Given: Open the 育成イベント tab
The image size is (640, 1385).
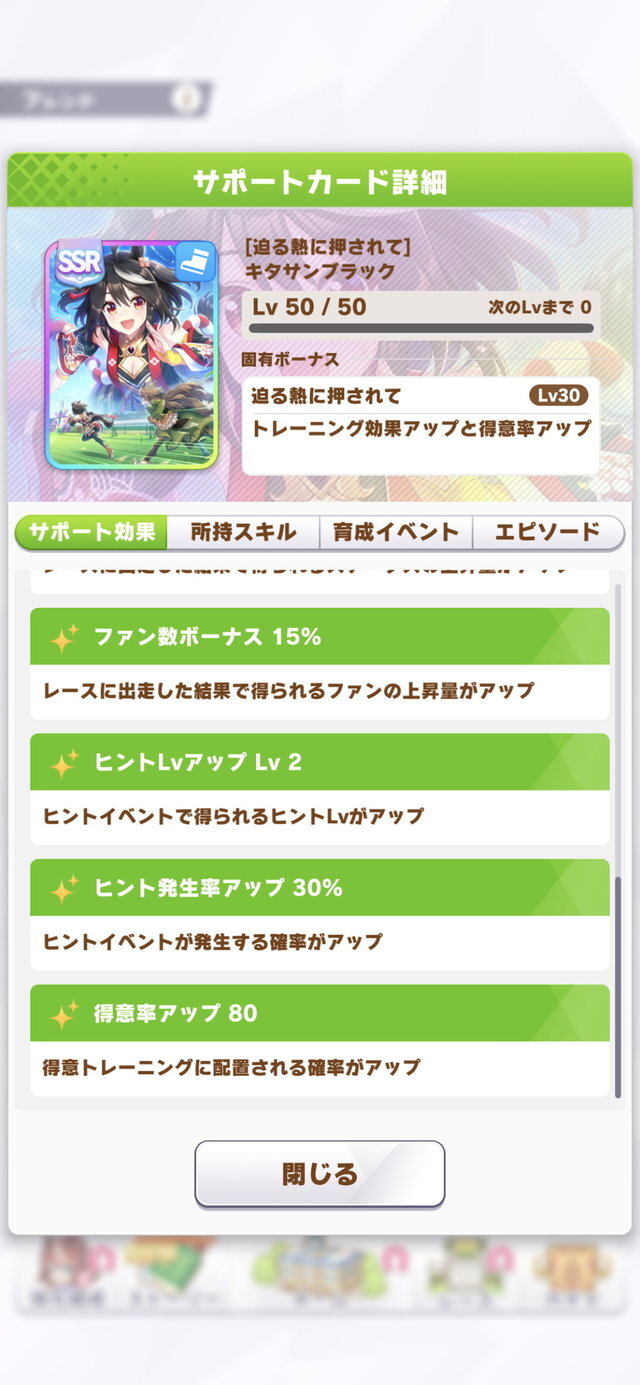Looking at the screenshot, I should [395, 532].
